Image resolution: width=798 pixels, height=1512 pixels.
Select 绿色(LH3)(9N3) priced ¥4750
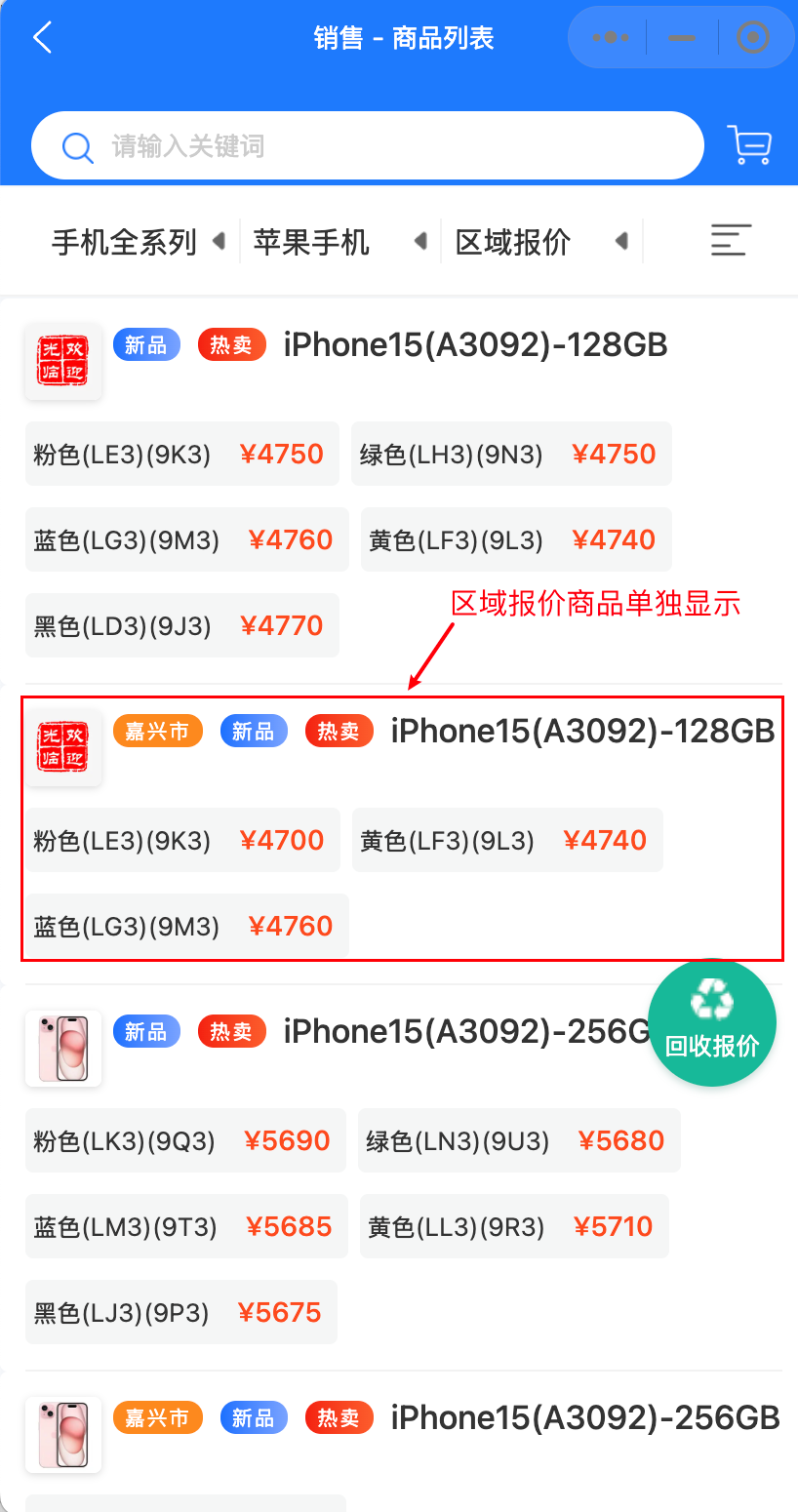(x=510, y=454)
